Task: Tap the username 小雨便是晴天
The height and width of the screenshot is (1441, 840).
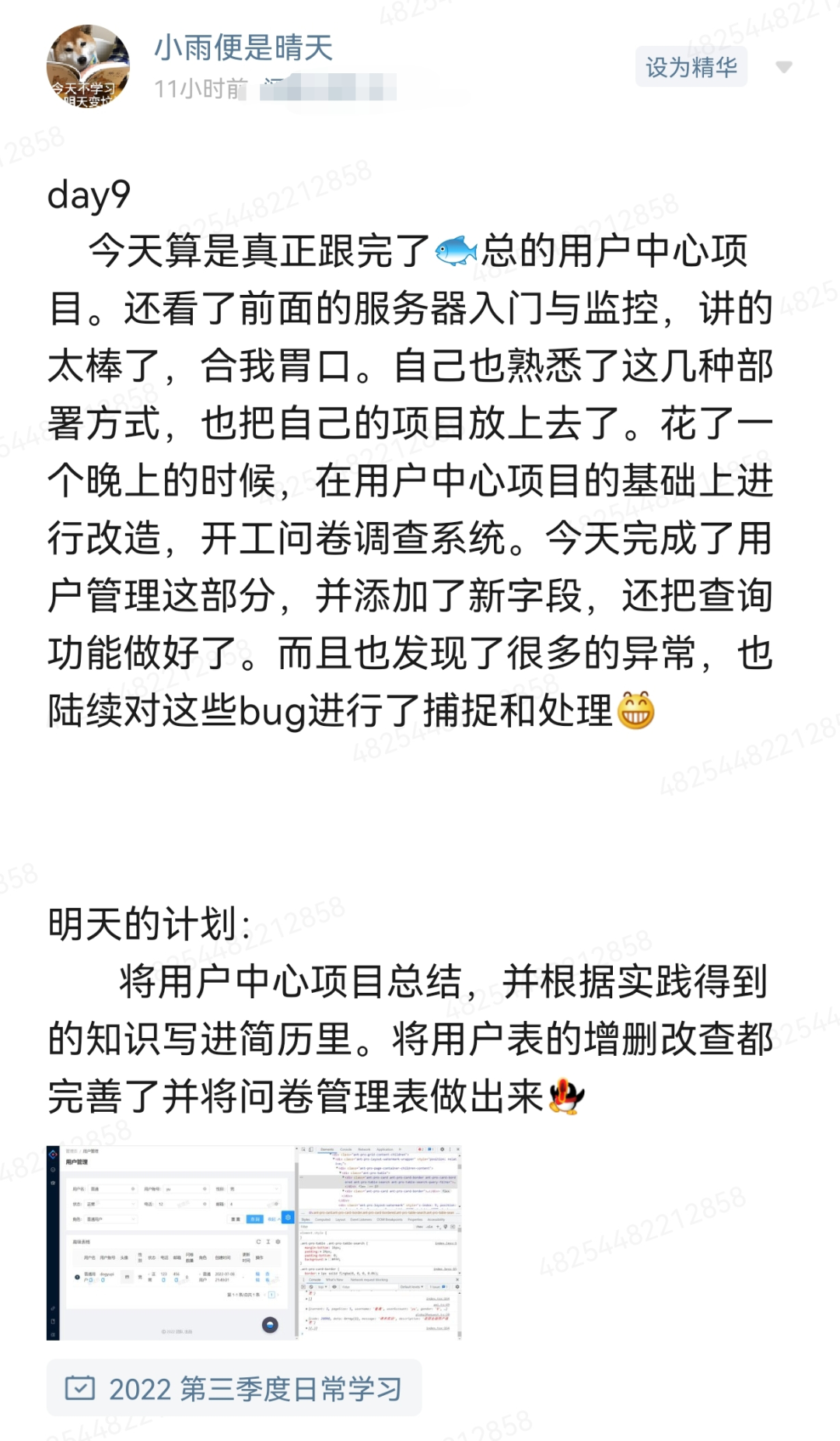Action: 243,48
